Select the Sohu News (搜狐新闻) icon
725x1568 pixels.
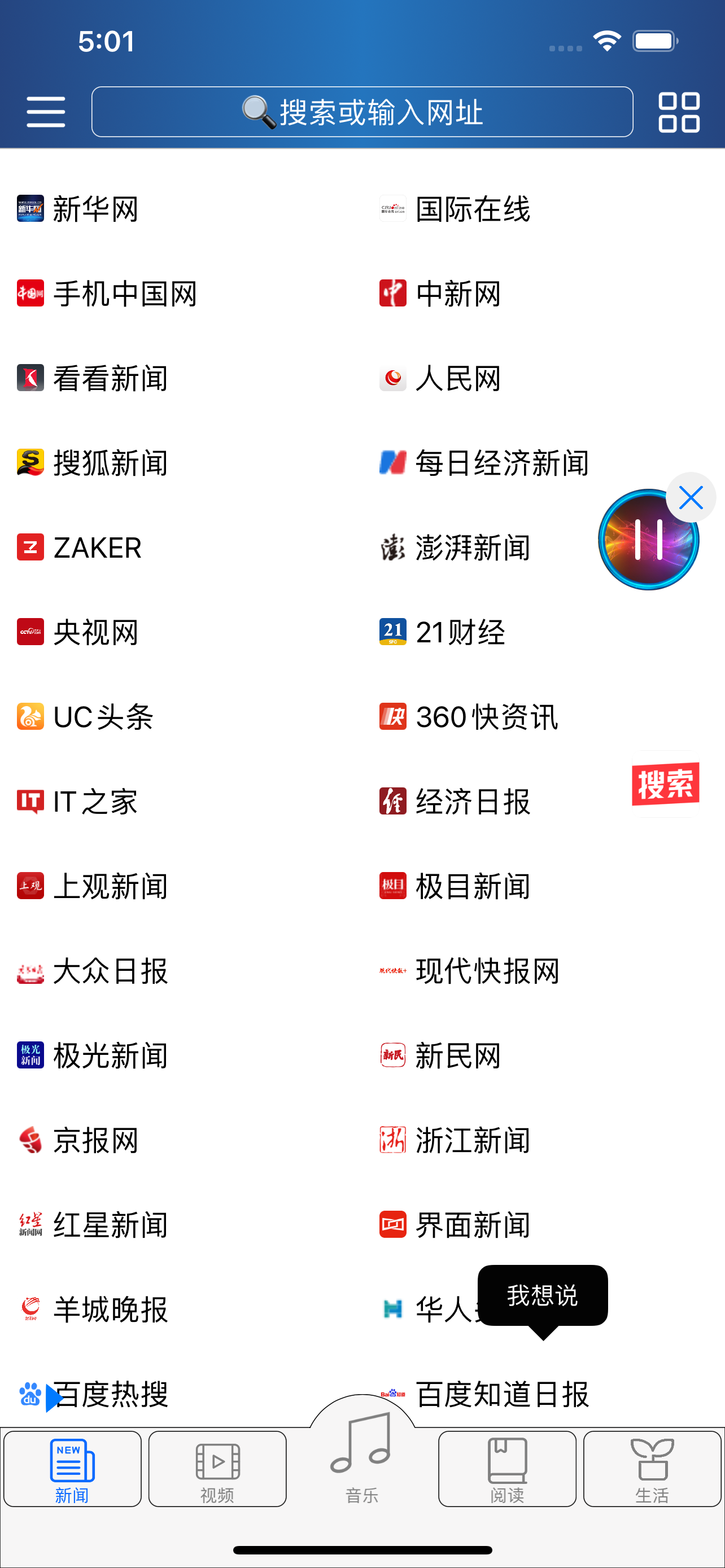tap(110, 463)
